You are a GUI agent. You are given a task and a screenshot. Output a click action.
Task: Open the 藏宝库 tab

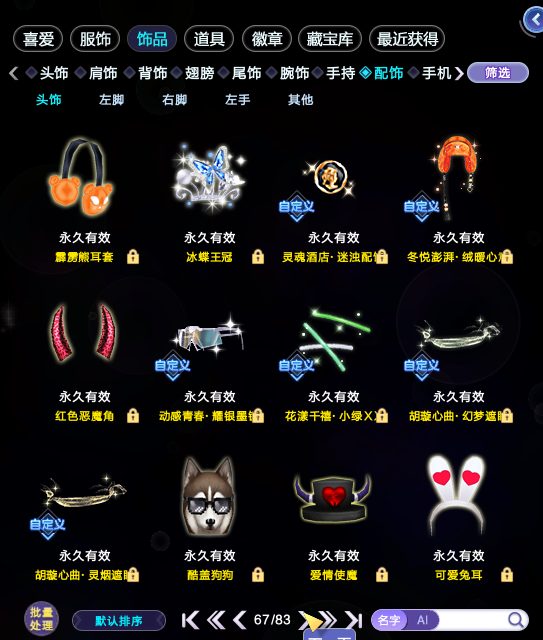330,39
